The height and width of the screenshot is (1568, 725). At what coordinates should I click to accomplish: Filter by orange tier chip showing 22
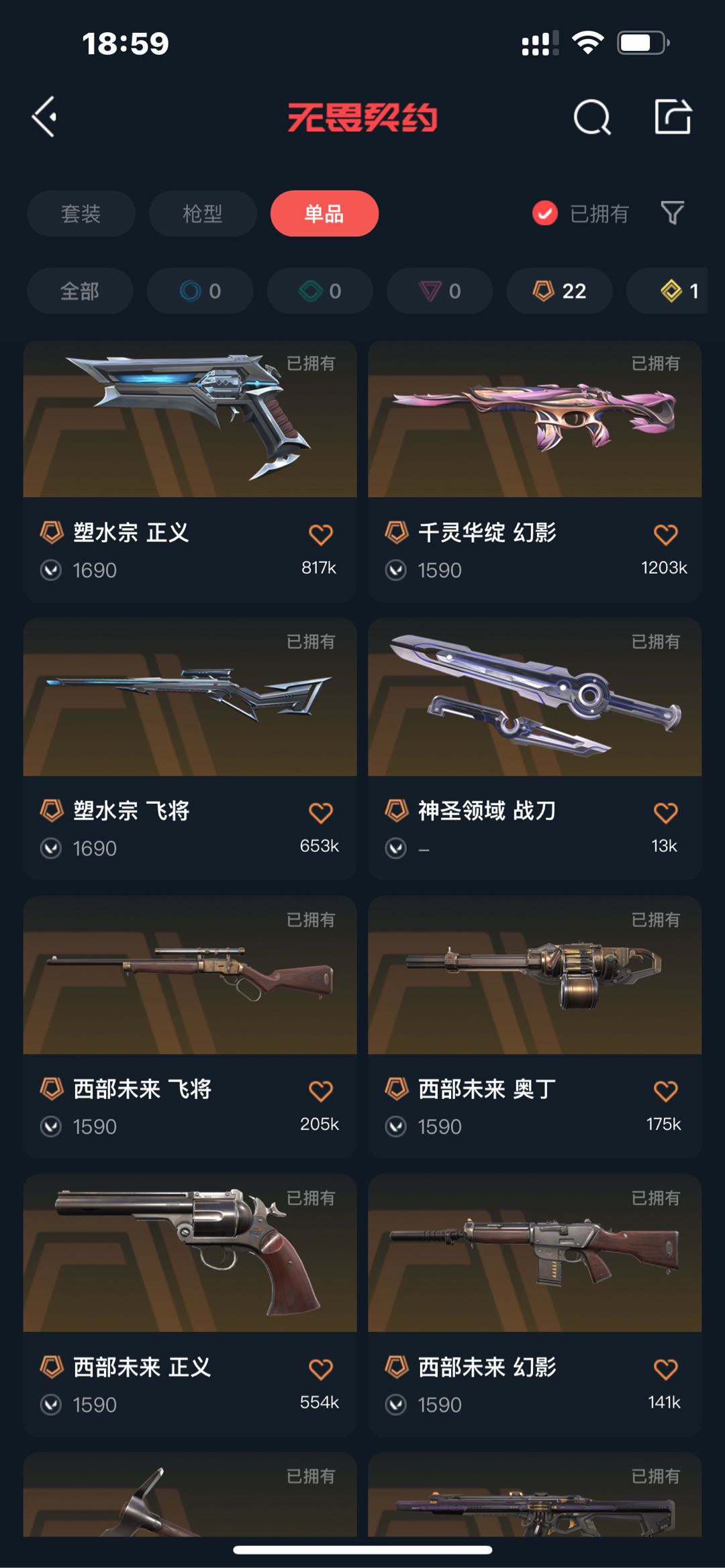pyautogui.click(x=559, y=291)
